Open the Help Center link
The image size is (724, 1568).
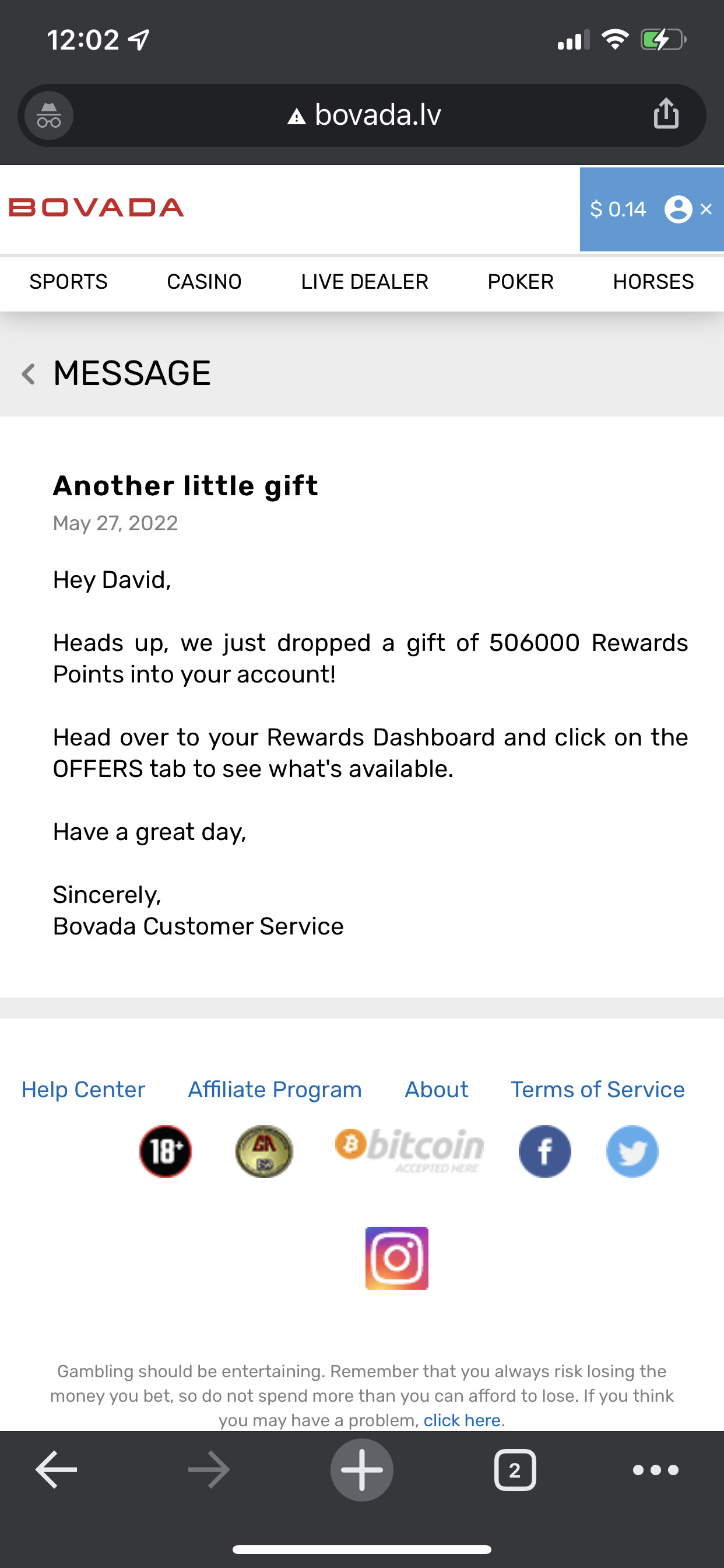point(83,1089)
